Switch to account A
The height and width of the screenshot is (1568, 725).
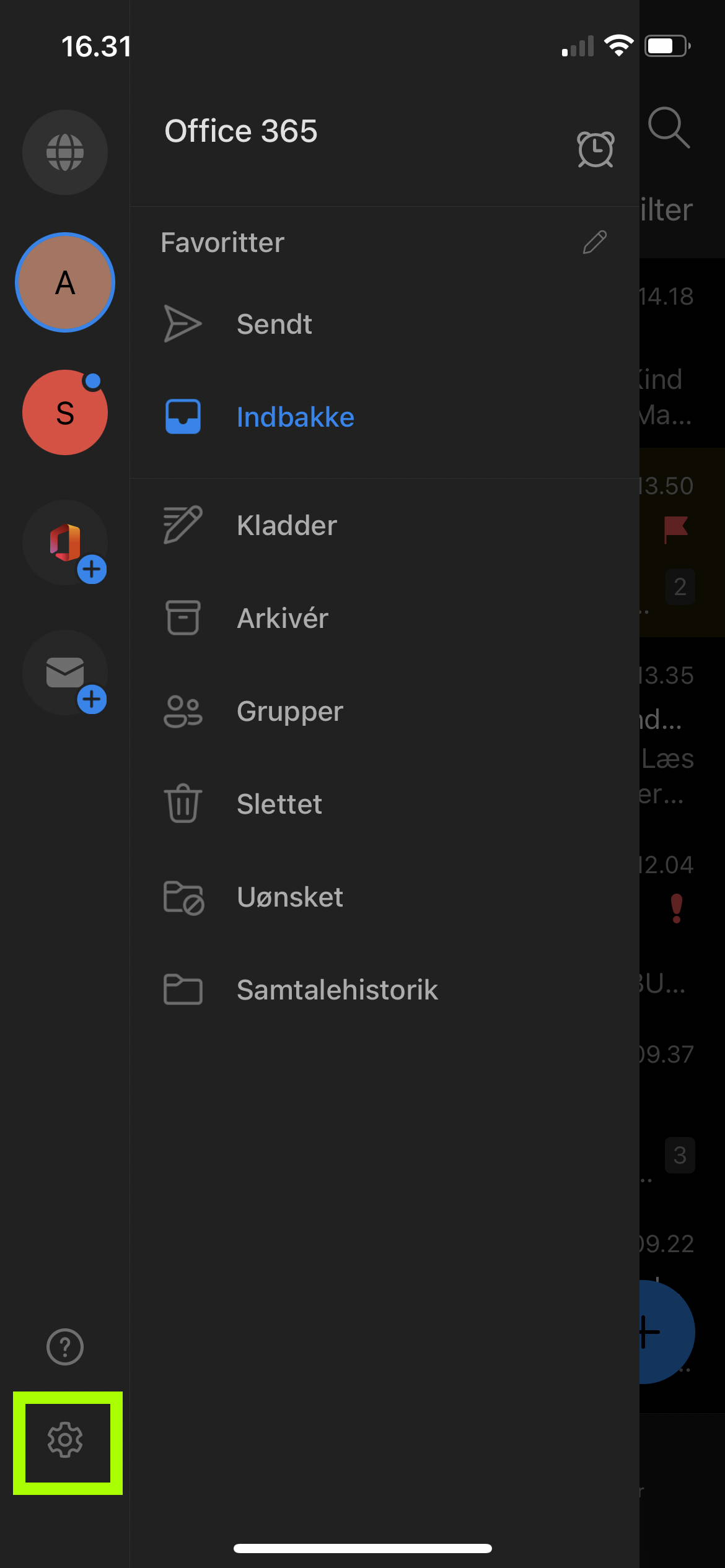click(65, 282)
